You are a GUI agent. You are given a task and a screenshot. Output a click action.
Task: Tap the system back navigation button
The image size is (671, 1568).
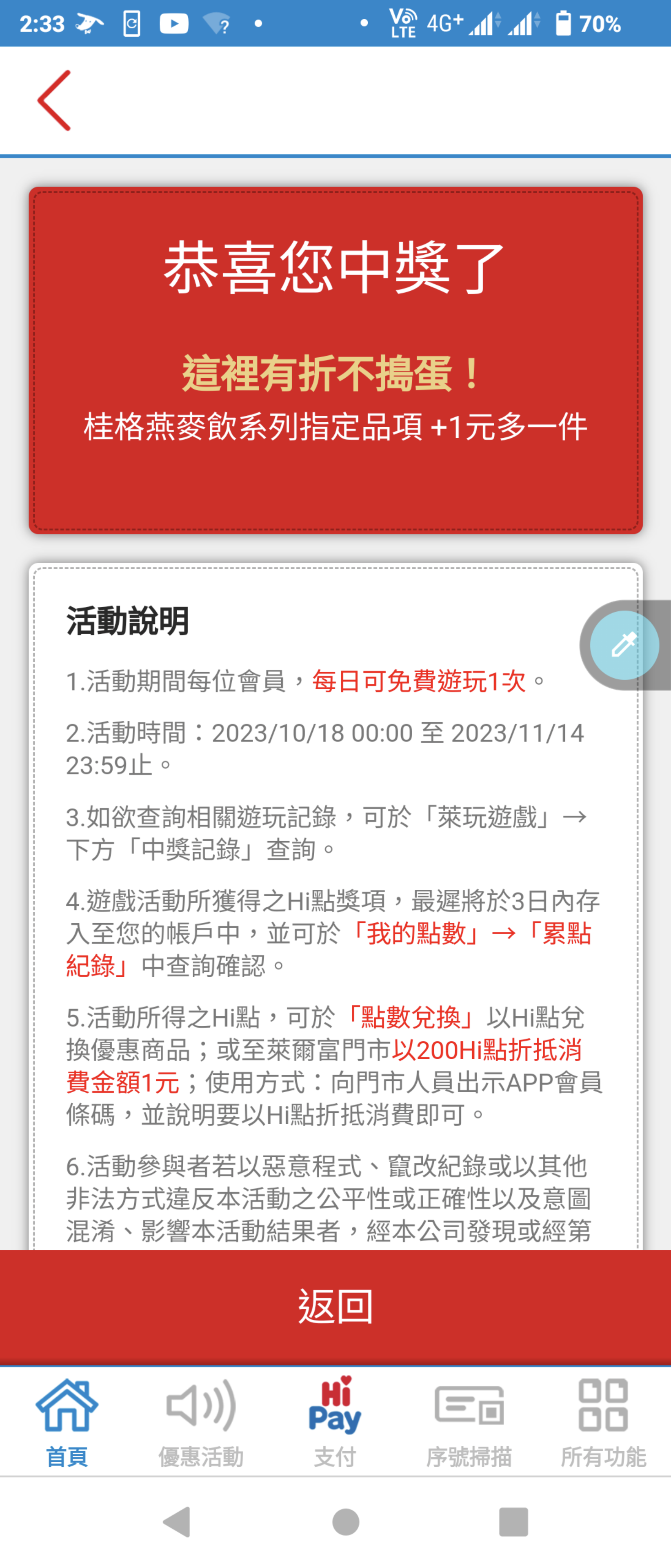click(177, 1522)
